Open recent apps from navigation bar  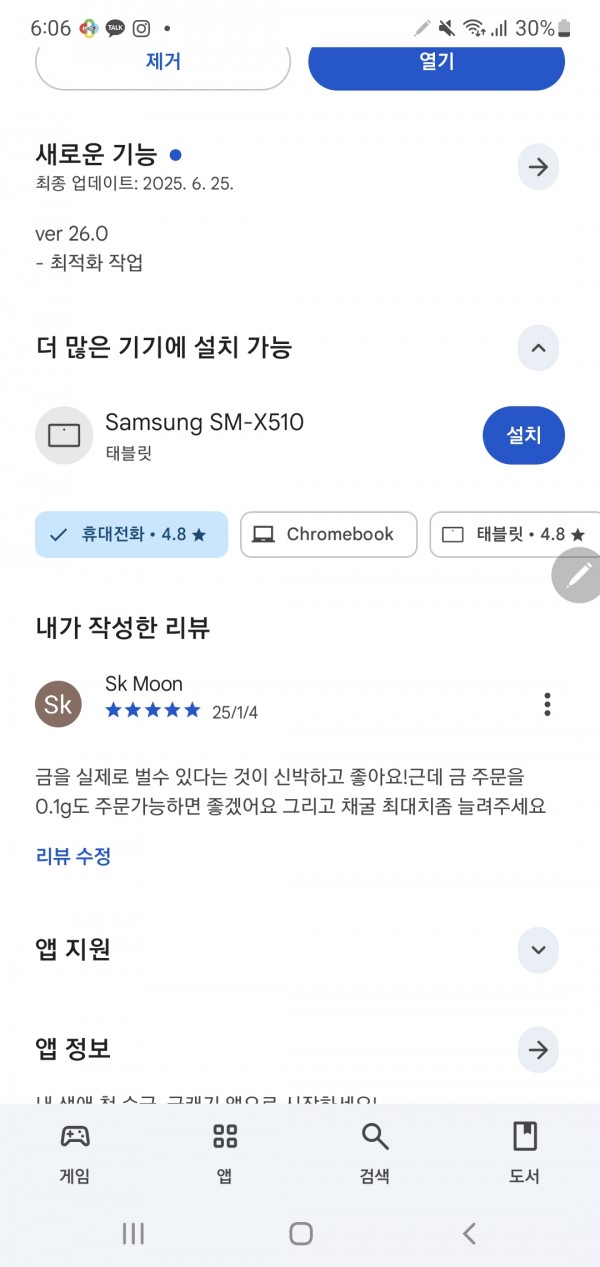pos(133,1233)
